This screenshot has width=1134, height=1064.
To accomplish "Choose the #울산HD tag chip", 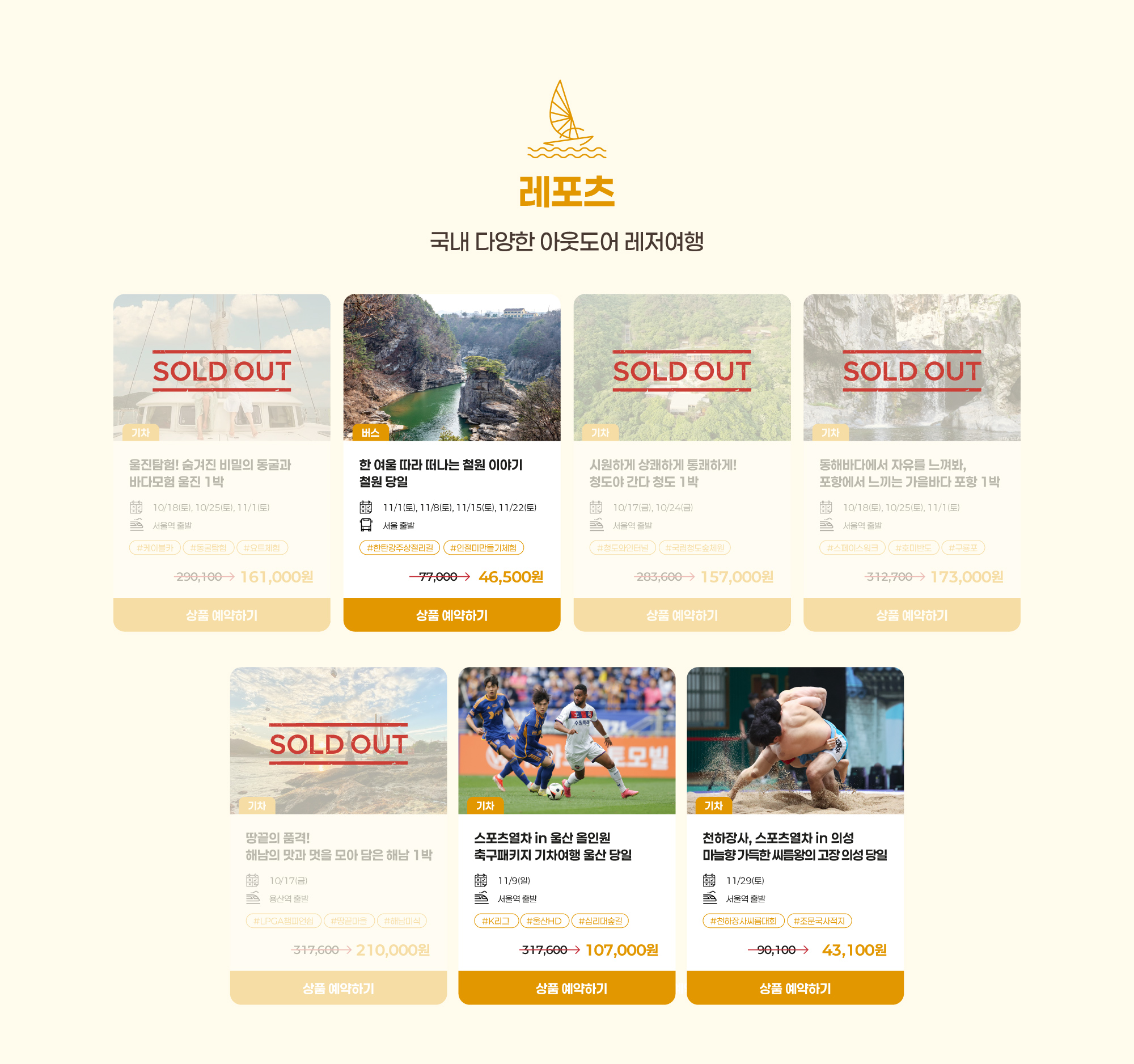I will coord(544,921).
